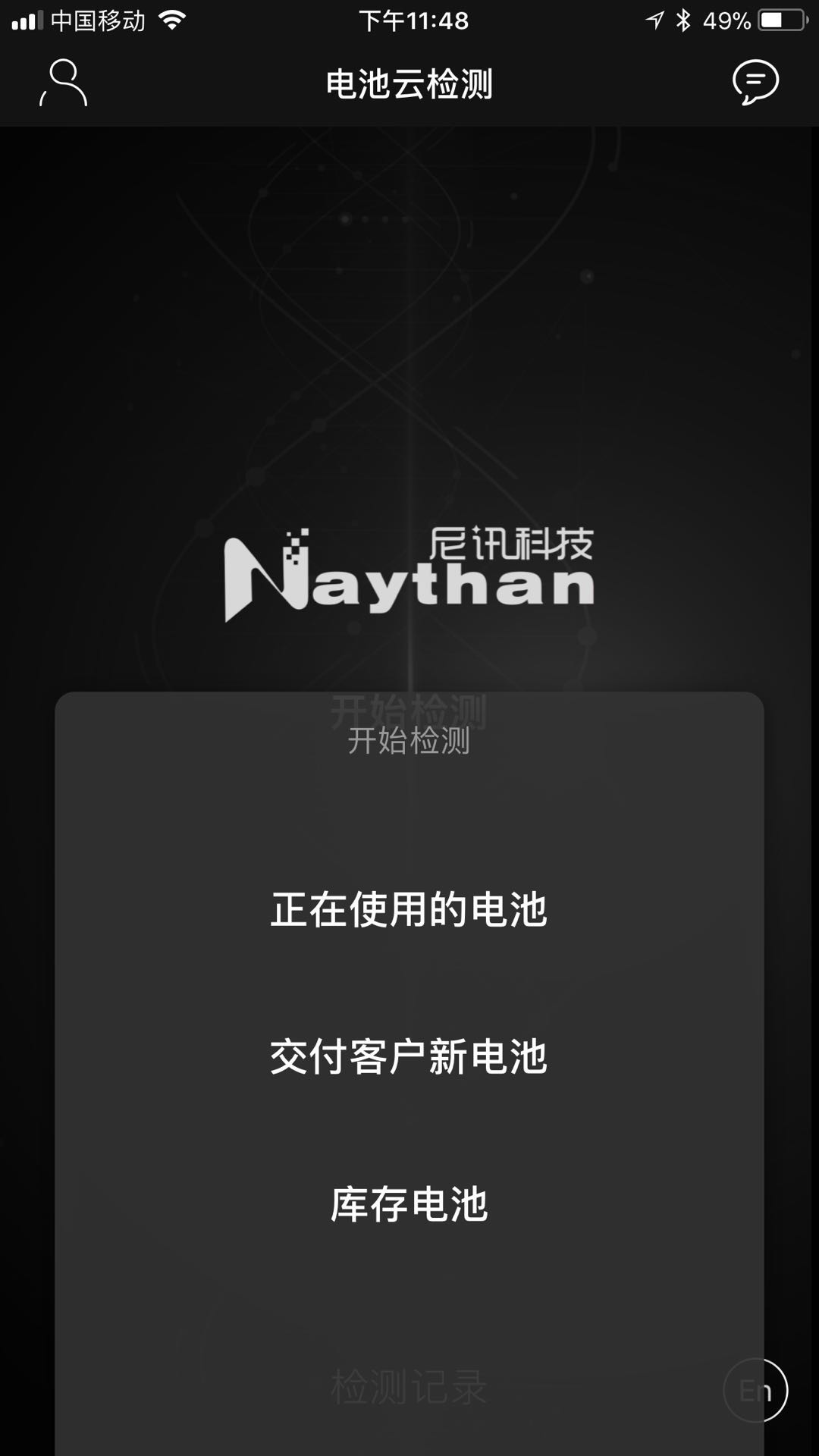The image size is (819, 1456).
Task: Switch language with the En button
Action: tap(755, 1390)
